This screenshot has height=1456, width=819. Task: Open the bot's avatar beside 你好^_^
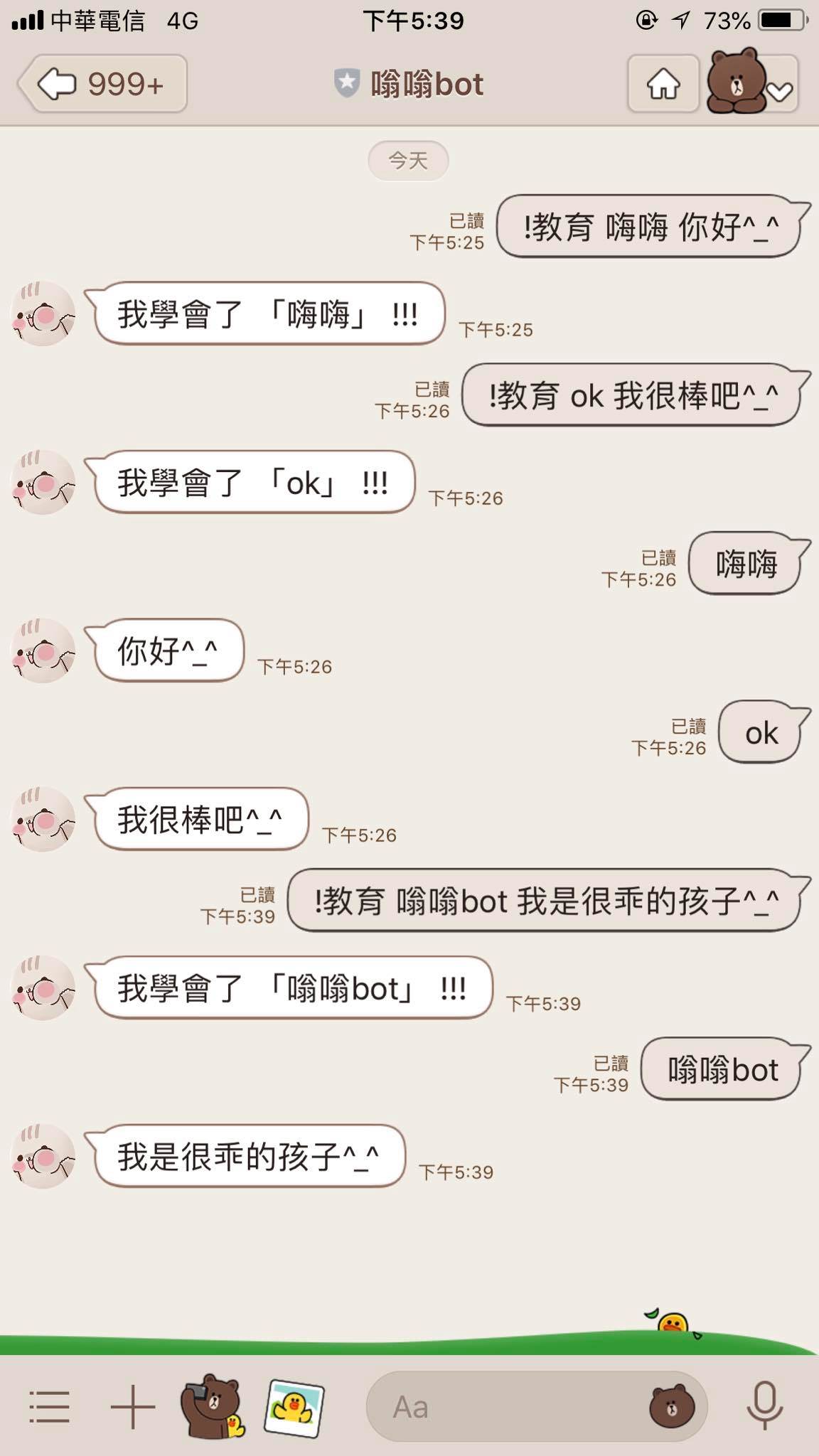43,651
